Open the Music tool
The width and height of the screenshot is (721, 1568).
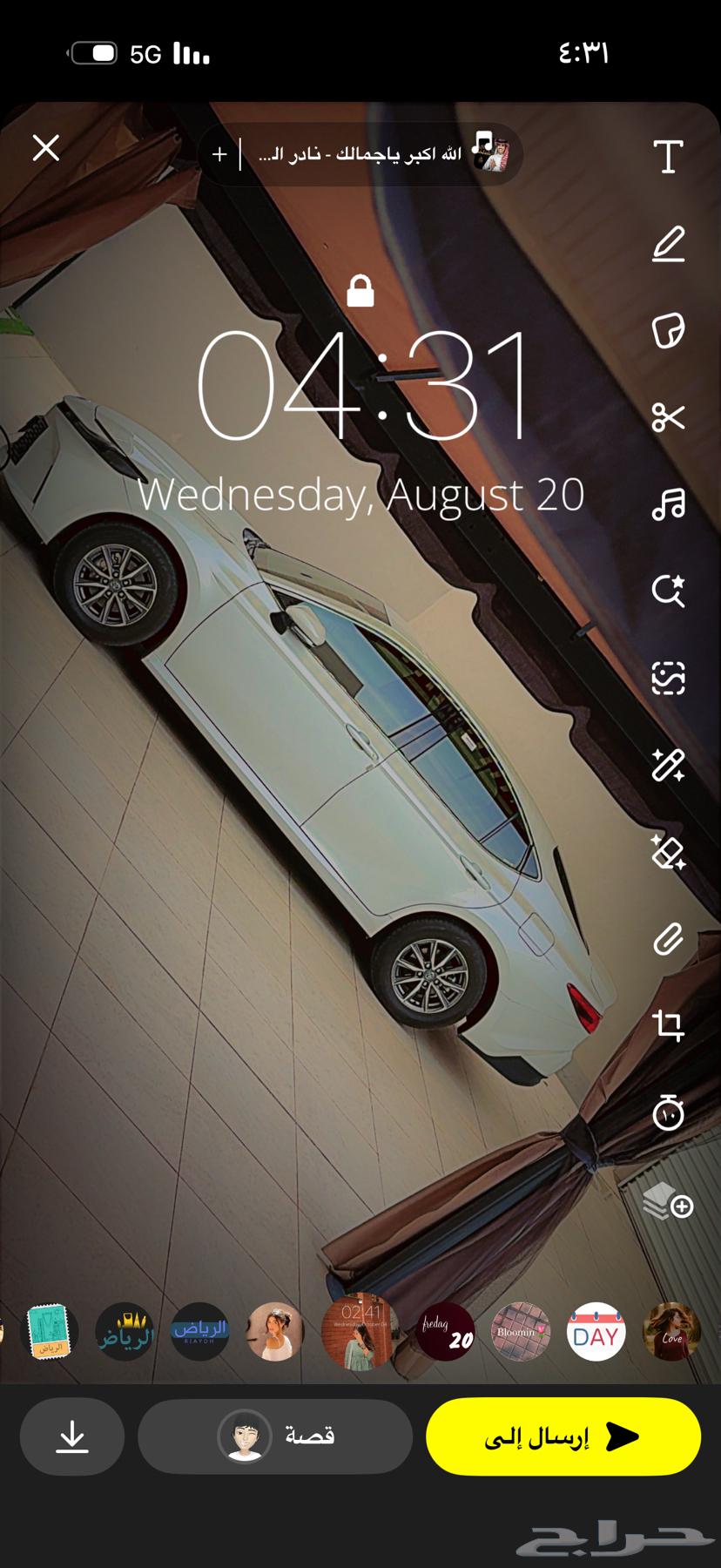click(x=667, y=503)
